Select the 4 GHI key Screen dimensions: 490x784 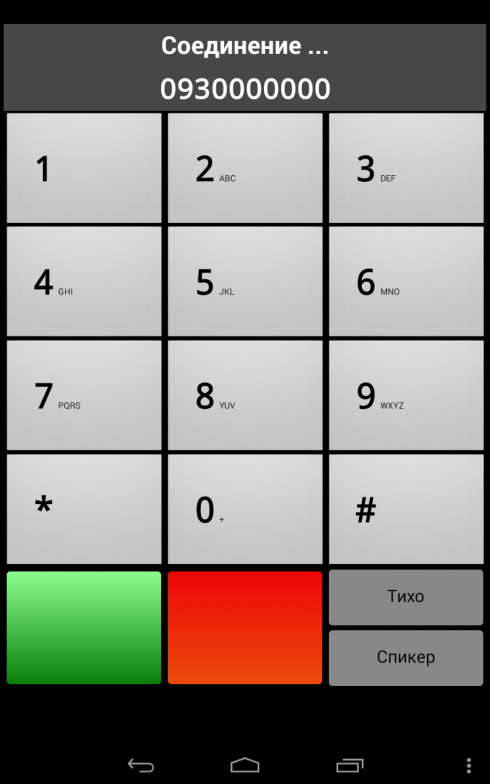tap(84, 282)
